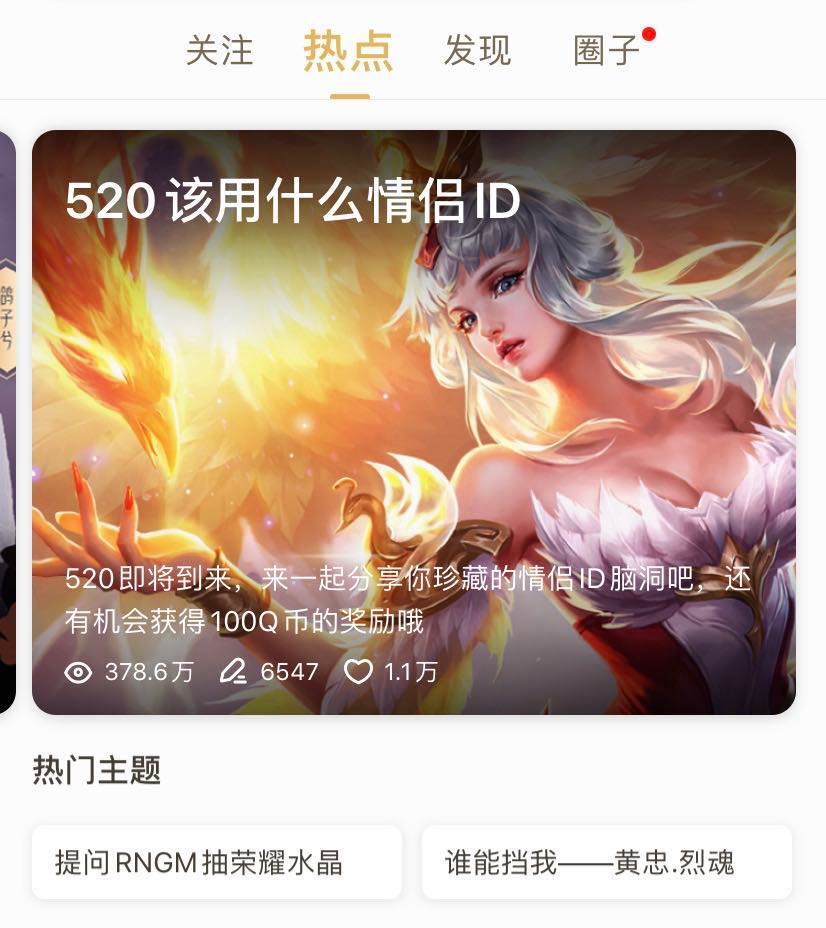Go to the 圈子 tab

[607, 50]
